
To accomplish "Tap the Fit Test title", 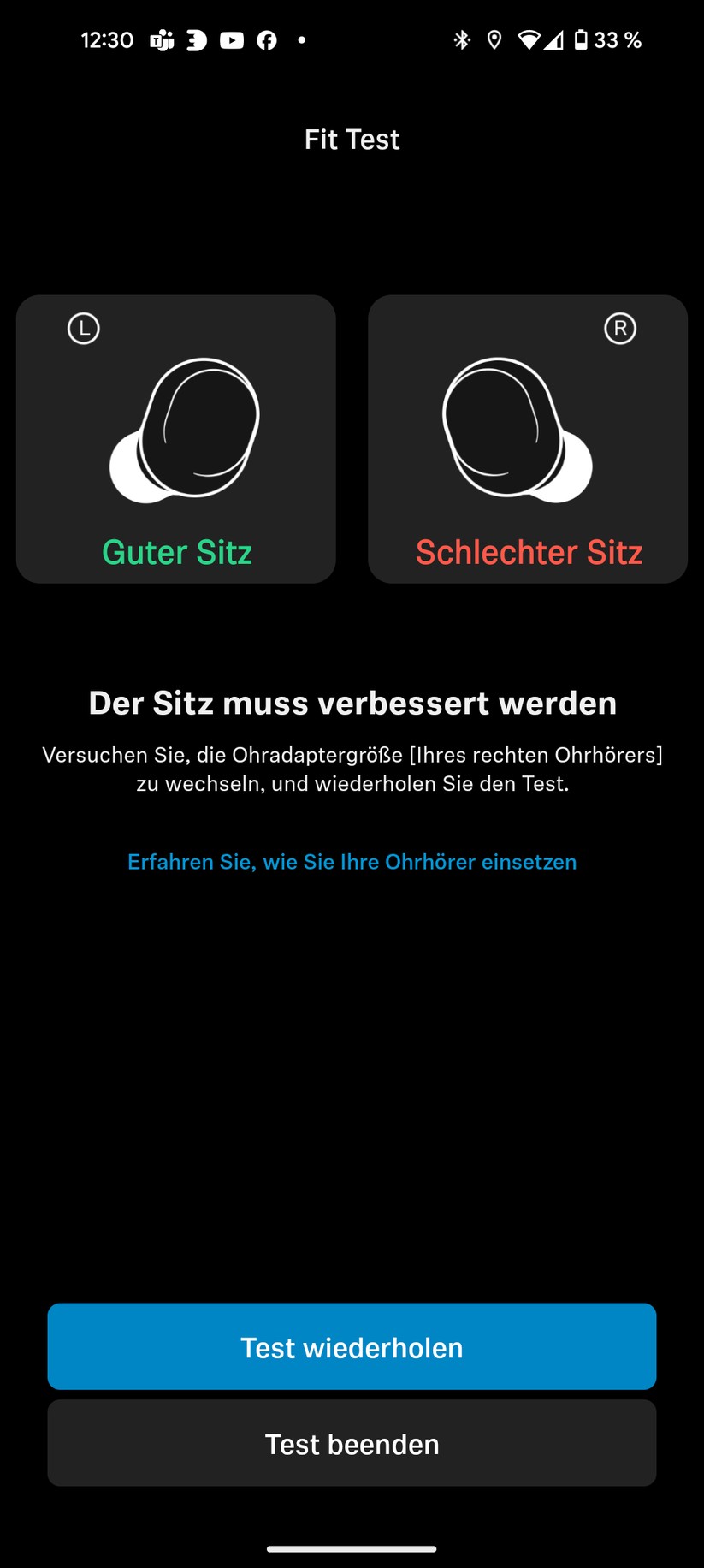I will click(352, 139).
